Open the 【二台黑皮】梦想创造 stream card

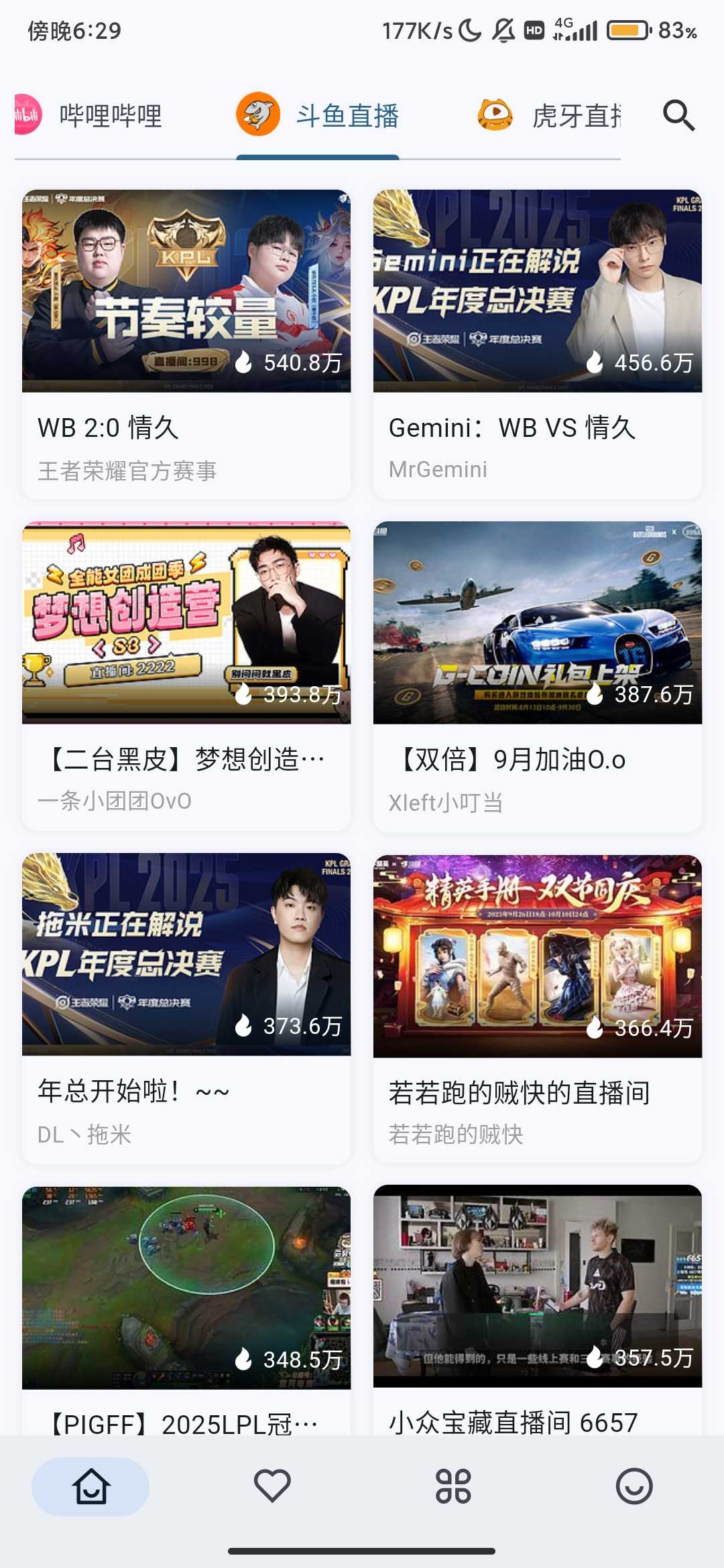click(186, 675)
